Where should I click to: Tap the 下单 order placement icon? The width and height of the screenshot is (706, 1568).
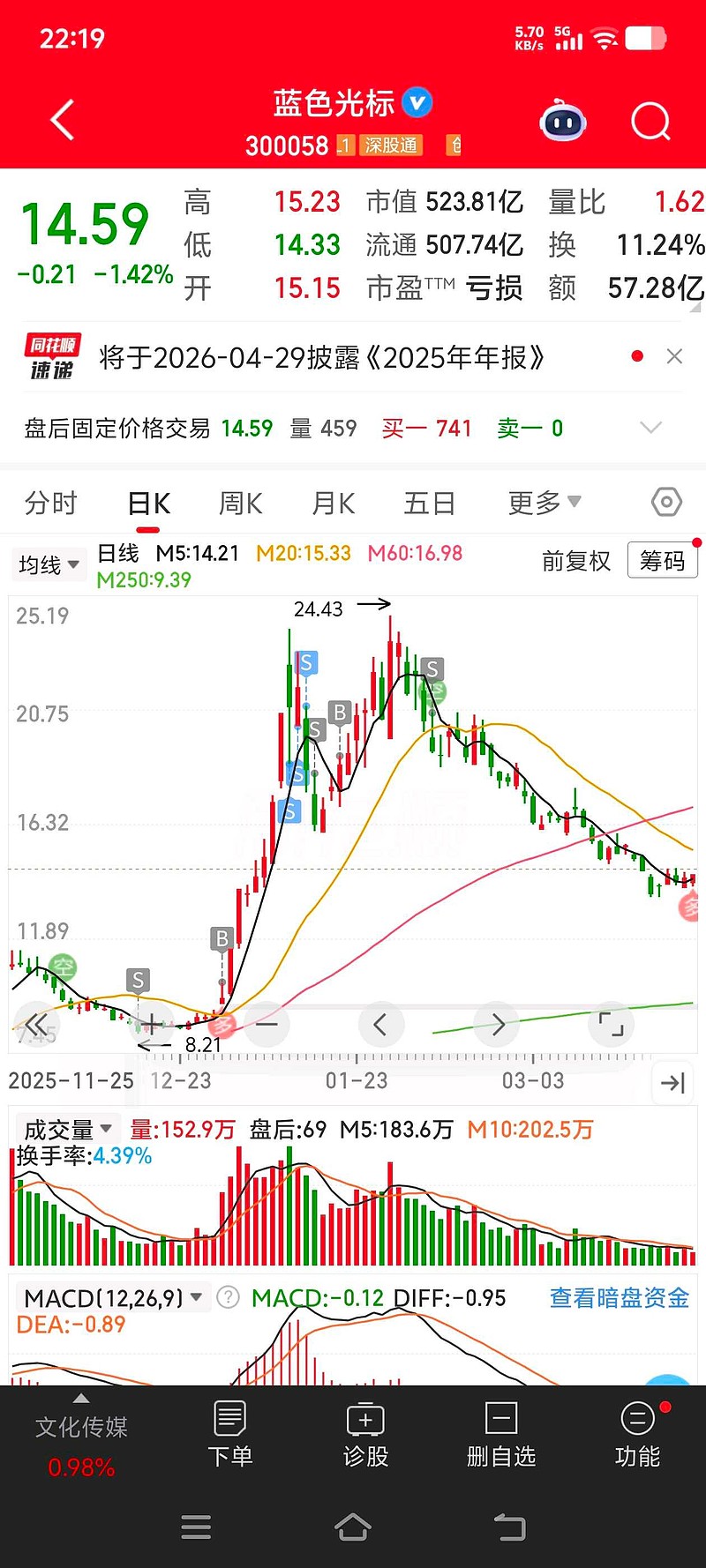230,1433
